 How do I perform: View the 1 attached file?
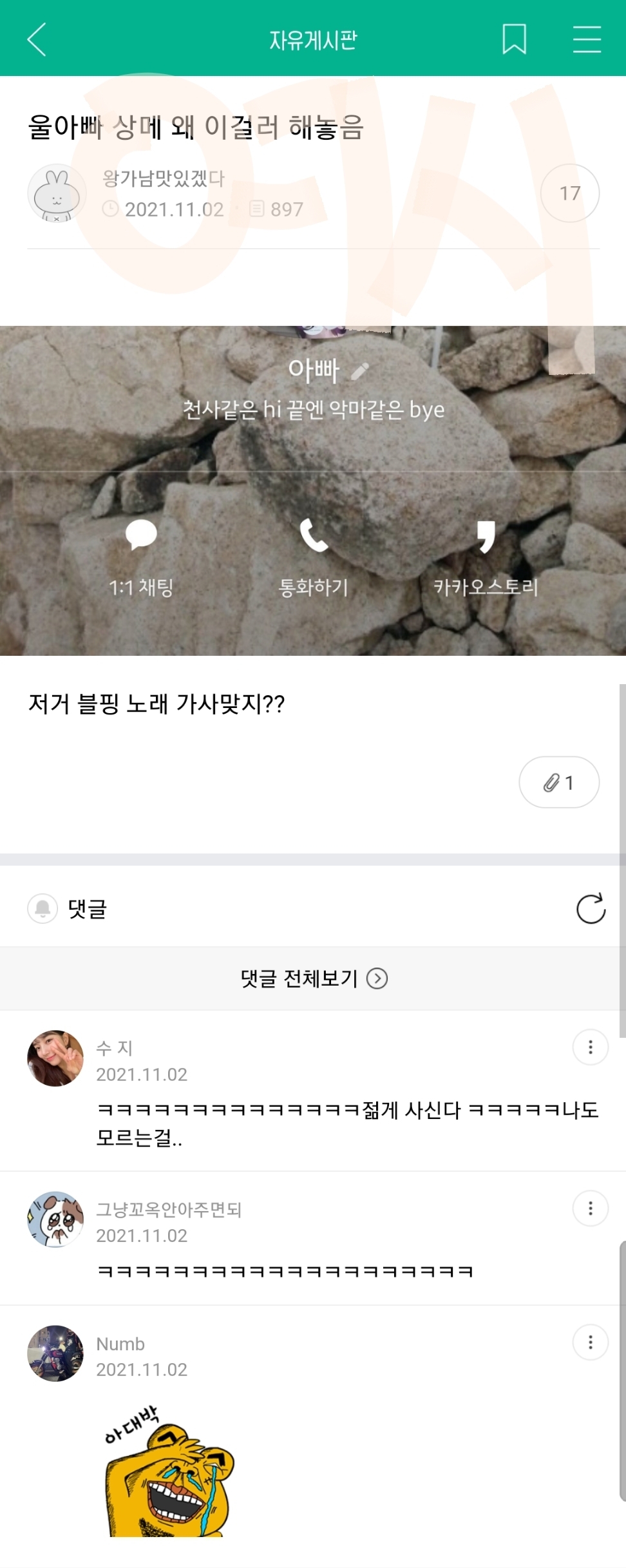pyautogui.click(x=558, y=782)
